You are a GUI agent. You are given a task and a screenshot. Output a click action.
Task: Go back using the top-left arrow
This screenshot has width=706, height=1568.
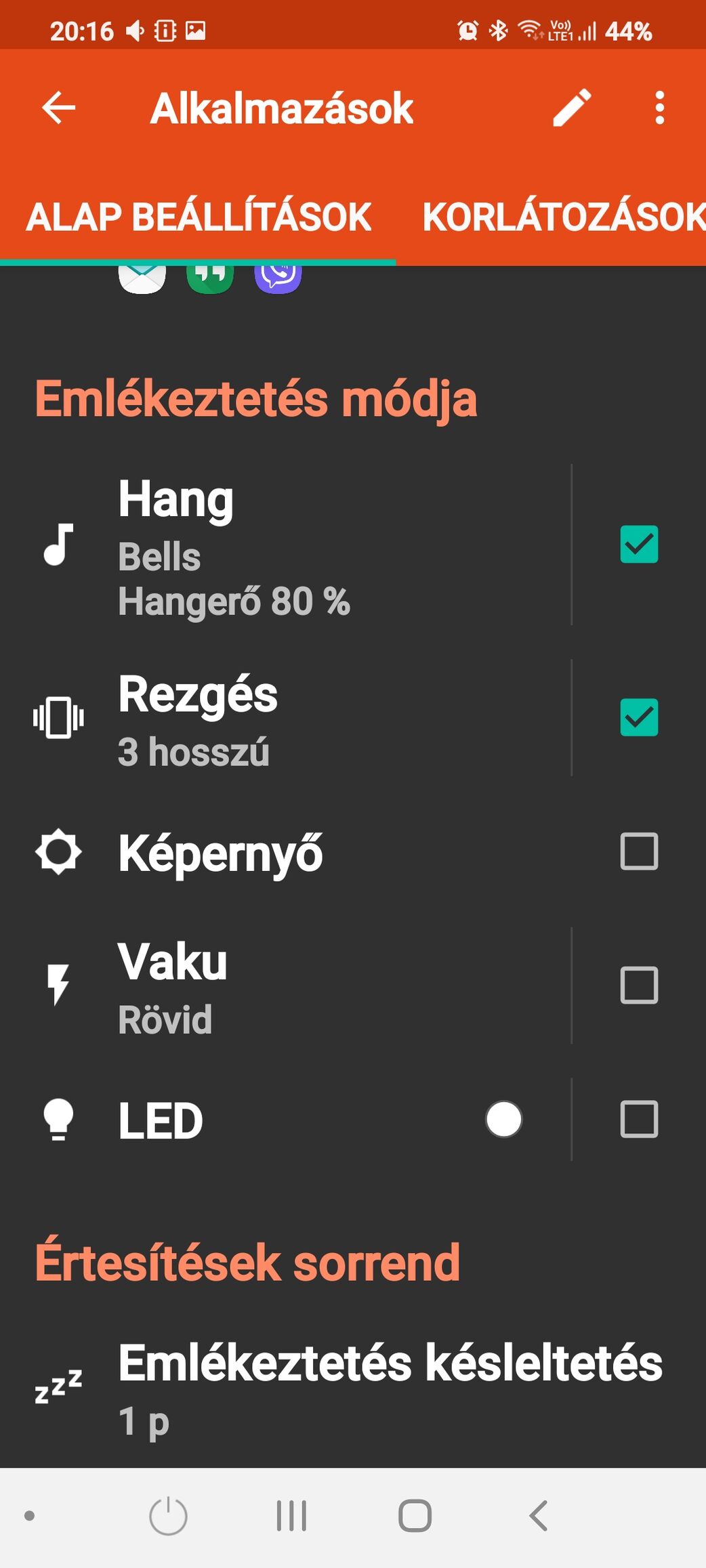(58, 108)
